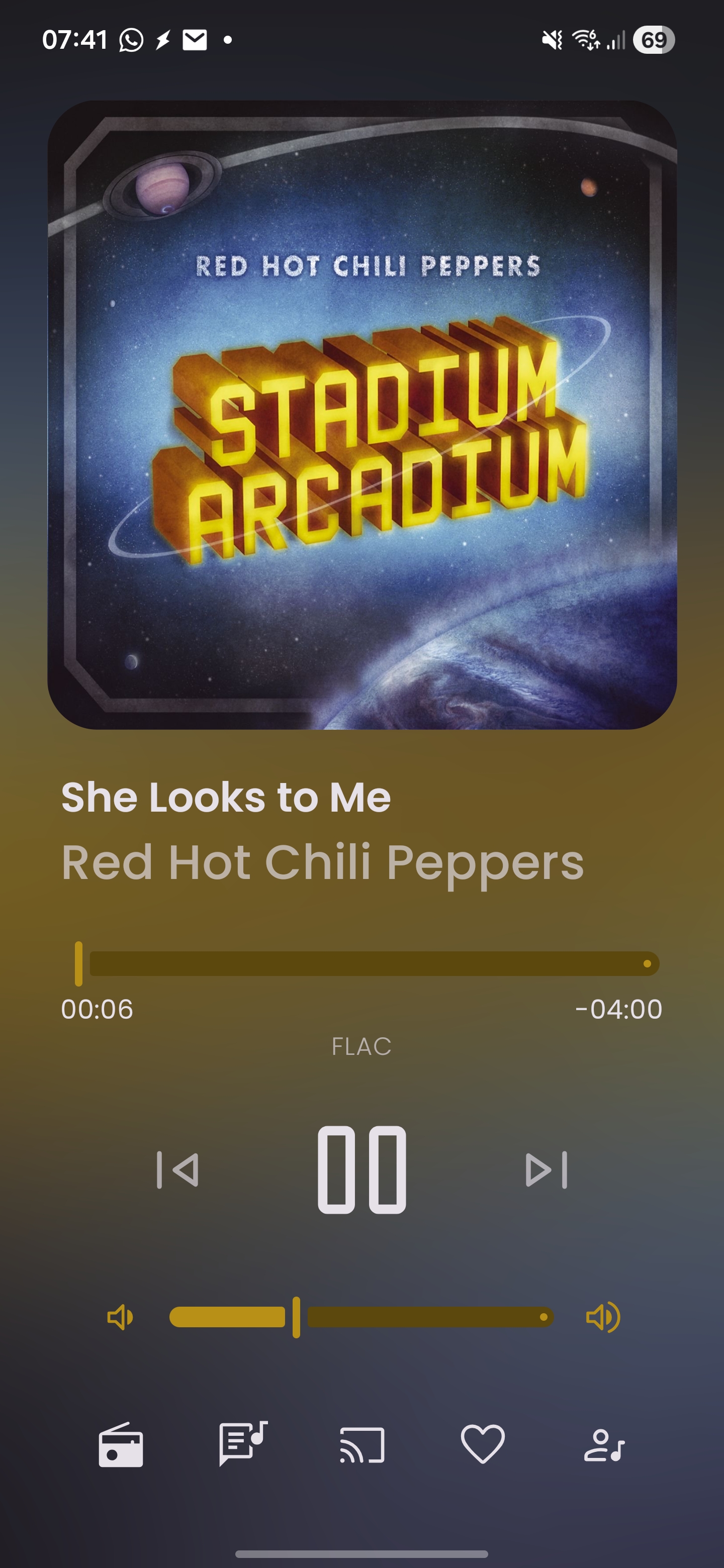Raise volume with the loud speaker icon
Viewport: 724px width, 1568px height.
(603, 1317)
